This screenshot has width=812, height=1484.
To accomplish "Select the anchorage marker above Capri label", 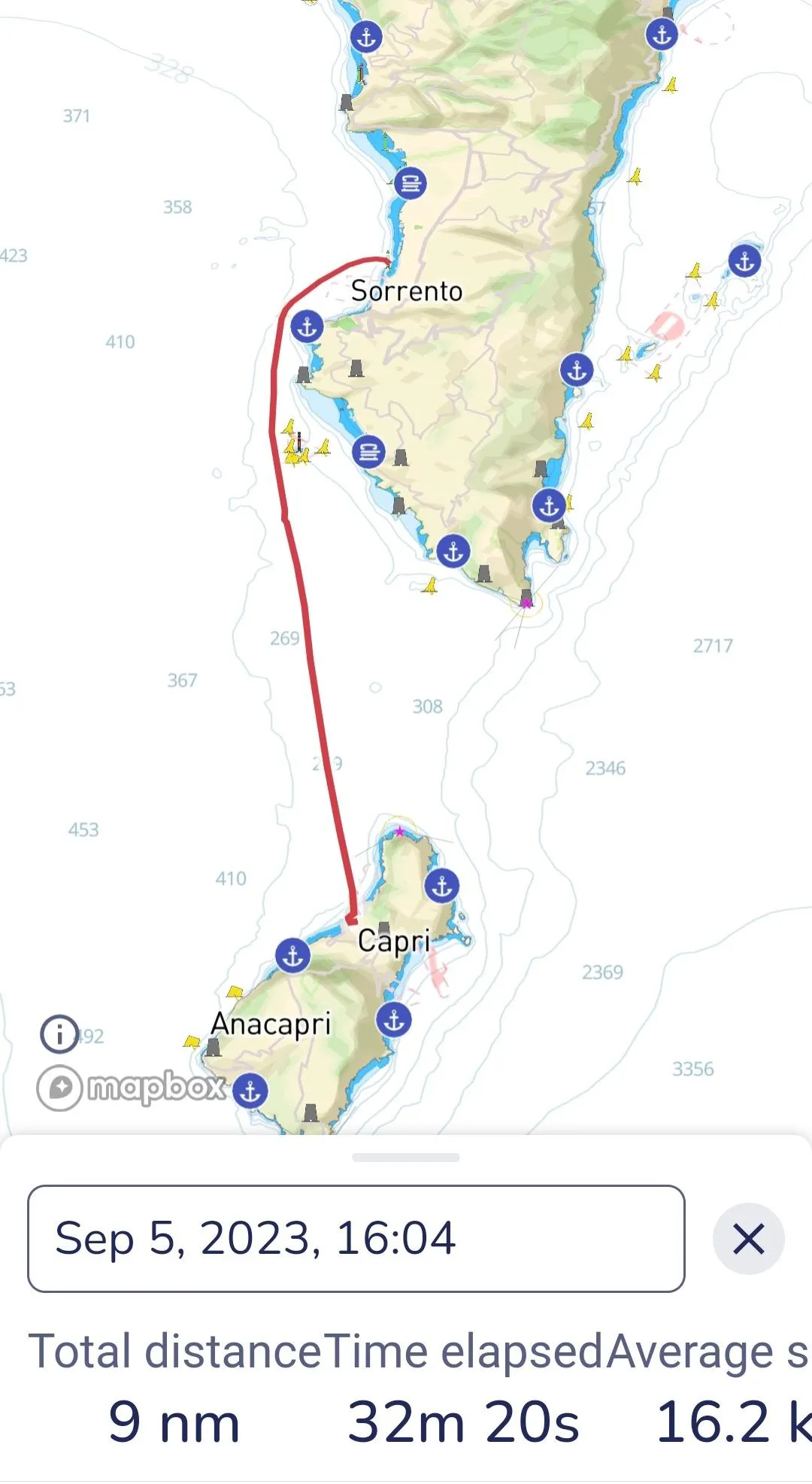I will 441,886.
